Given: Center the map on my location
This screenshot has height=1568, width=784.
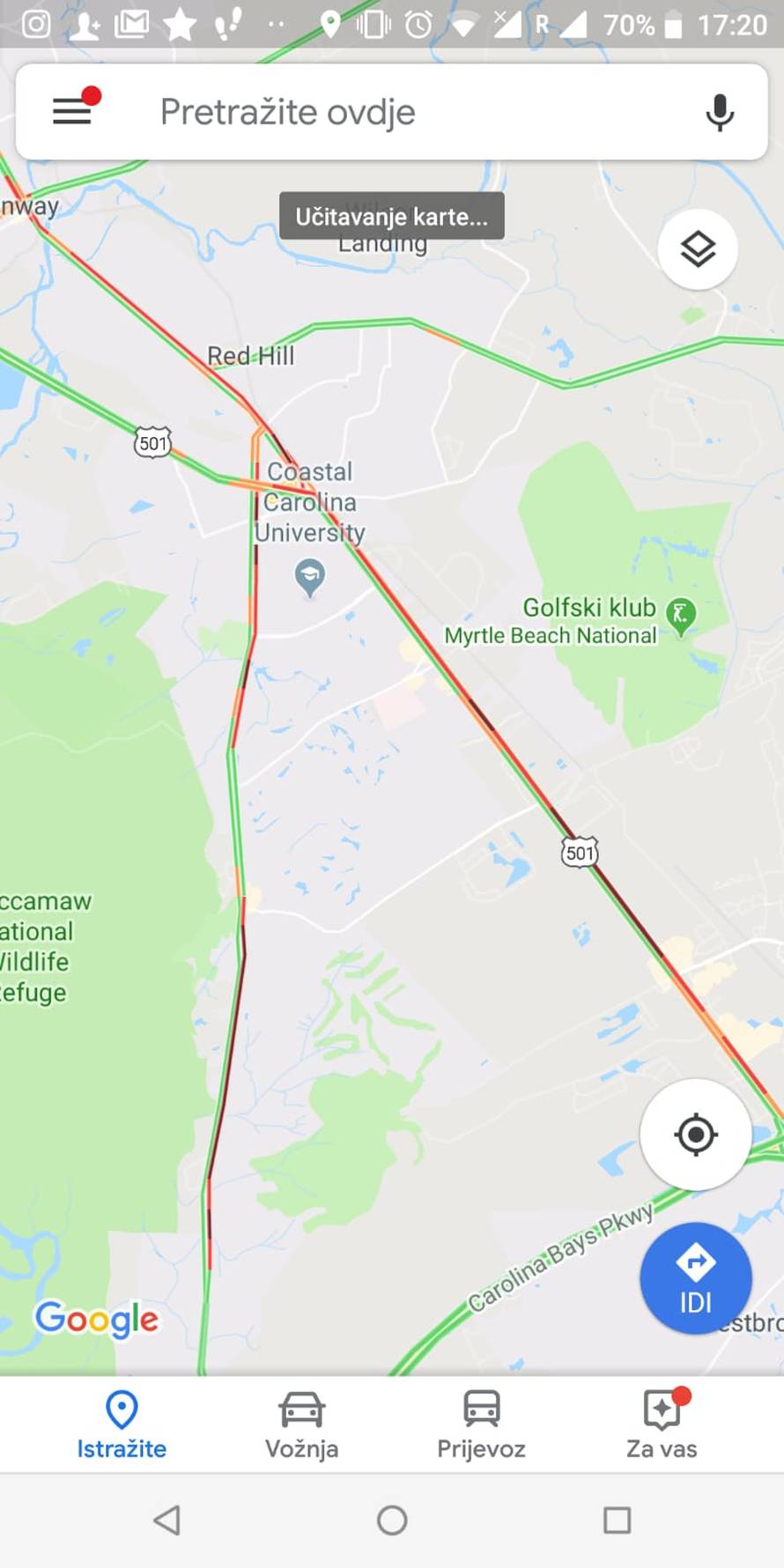Looking at the screenshot, I should tap(695, 1134).
